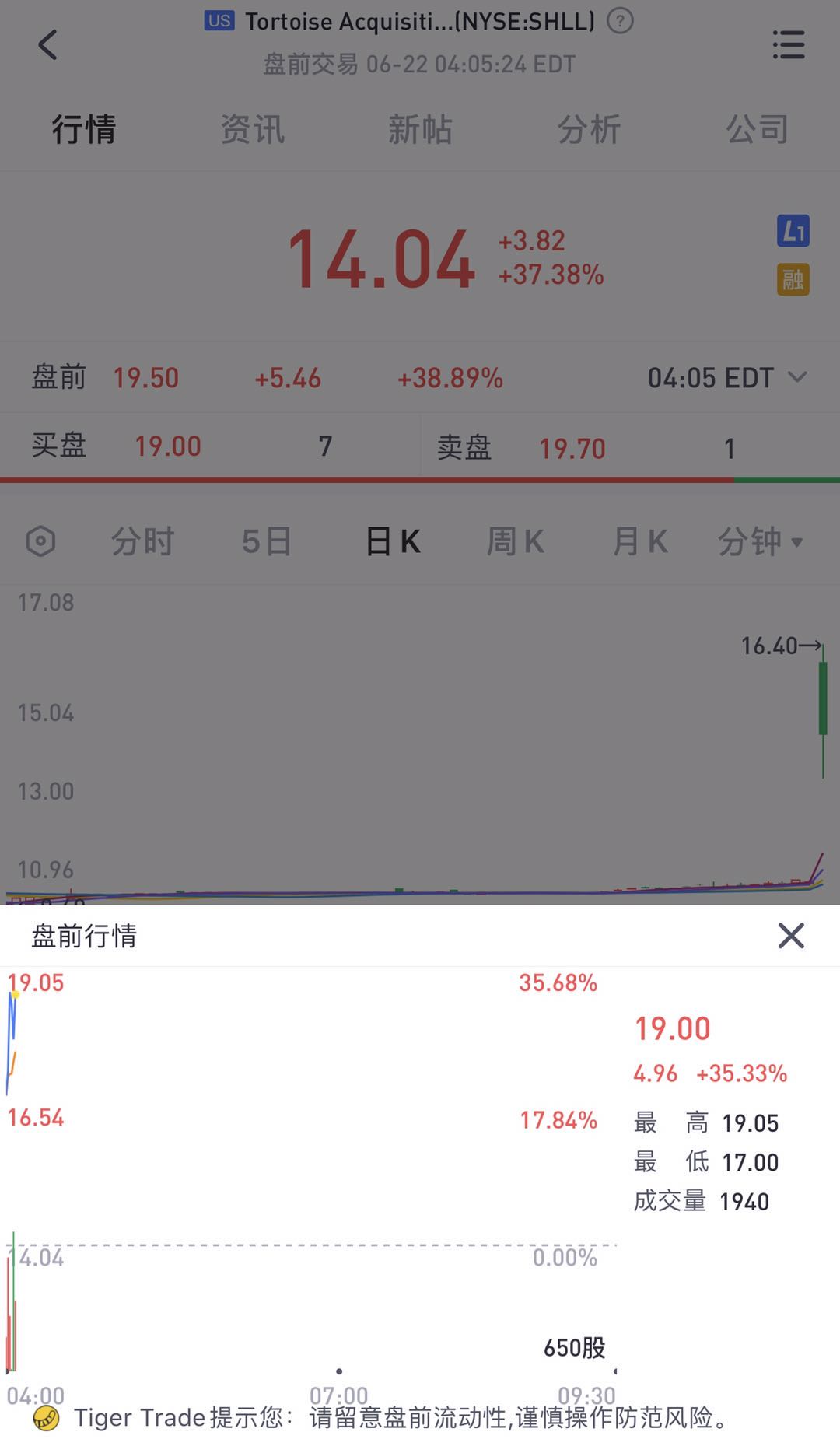
Task: Switch to the 资讯 tab
Action: (x=252, y=128)
